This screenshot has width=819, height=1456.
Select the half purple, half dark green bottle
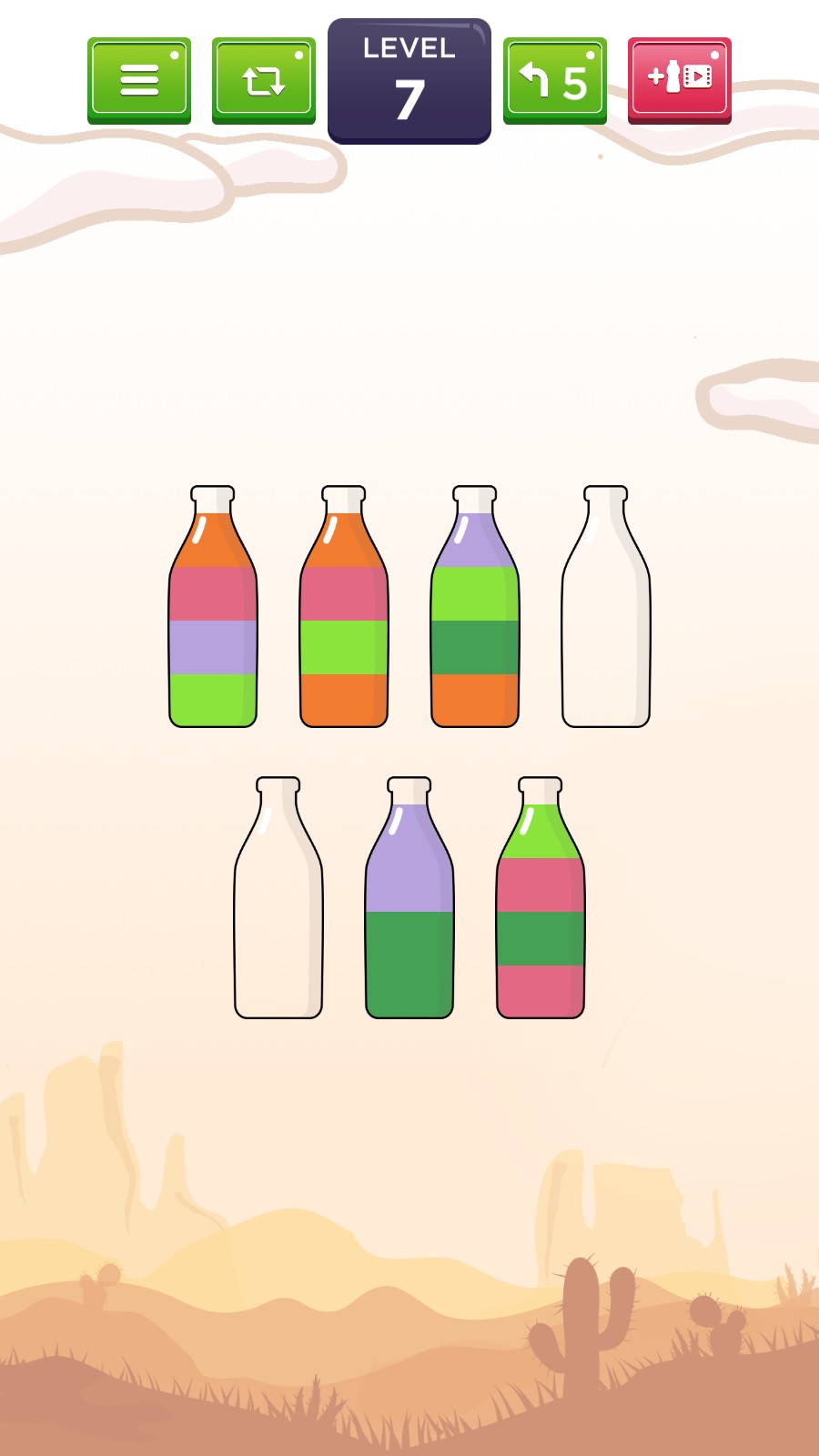[409, 910]
